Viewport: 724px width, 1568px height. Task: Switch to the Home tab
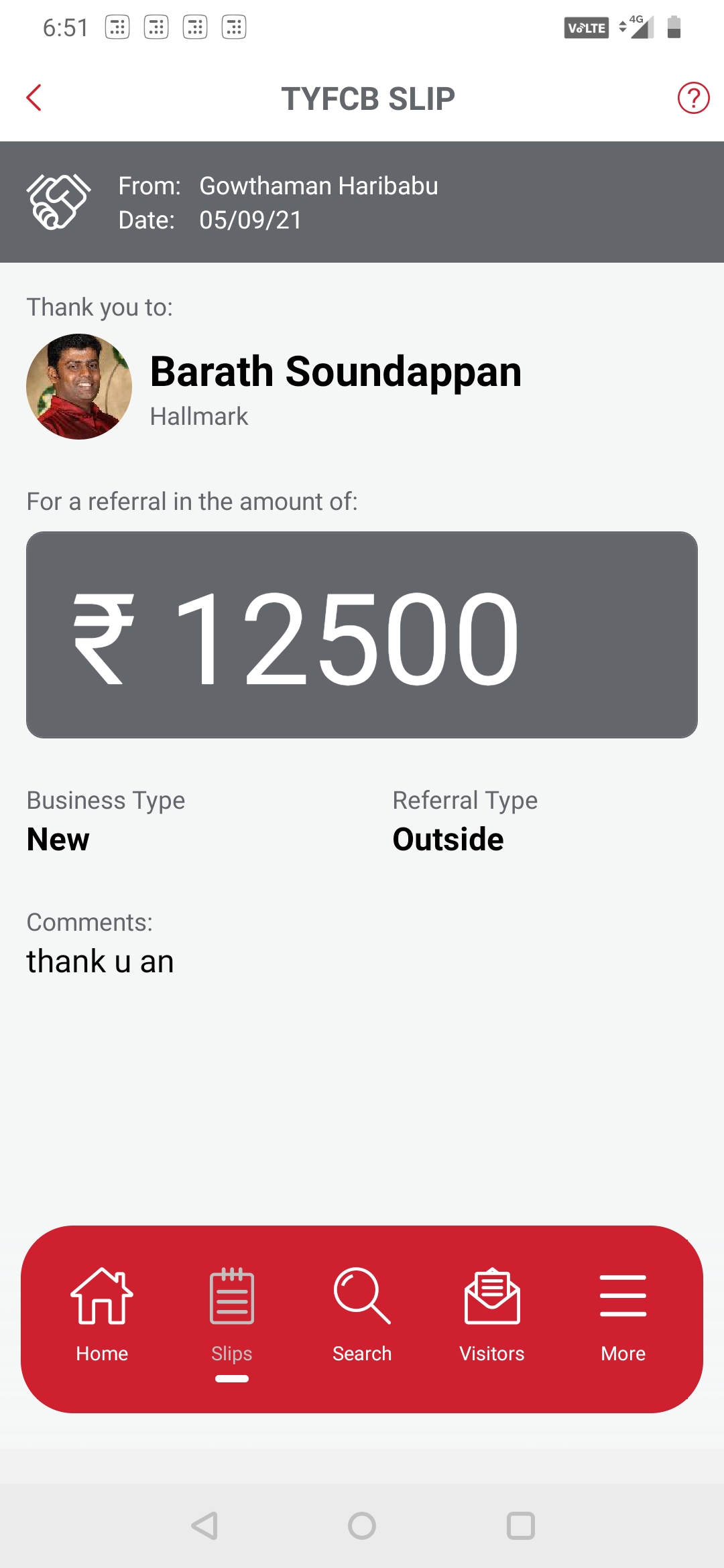(x=102, y=1315)
